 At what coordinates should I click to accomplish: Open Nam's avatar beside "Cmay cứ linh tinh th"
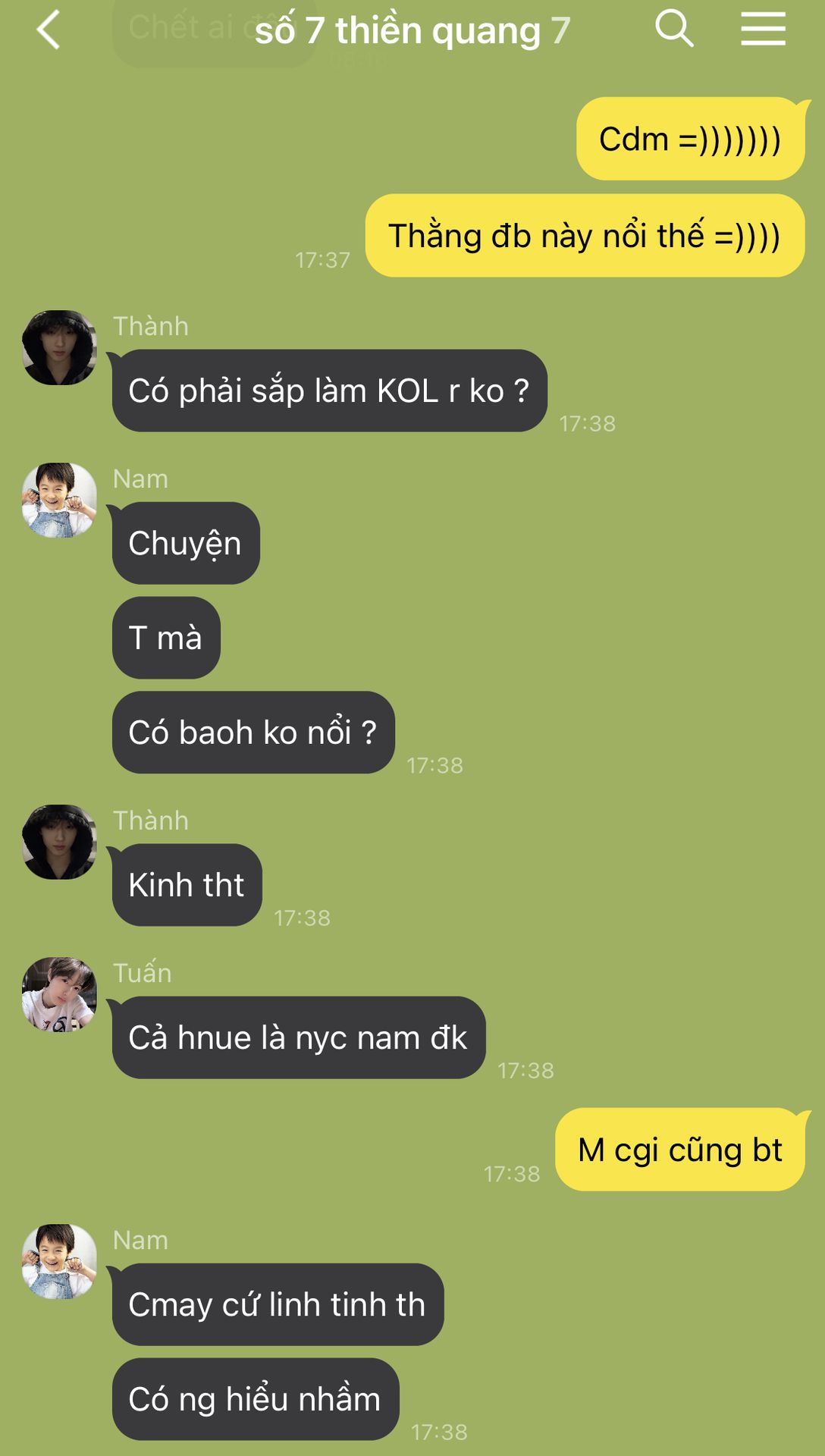click(x=59, y=1261)
